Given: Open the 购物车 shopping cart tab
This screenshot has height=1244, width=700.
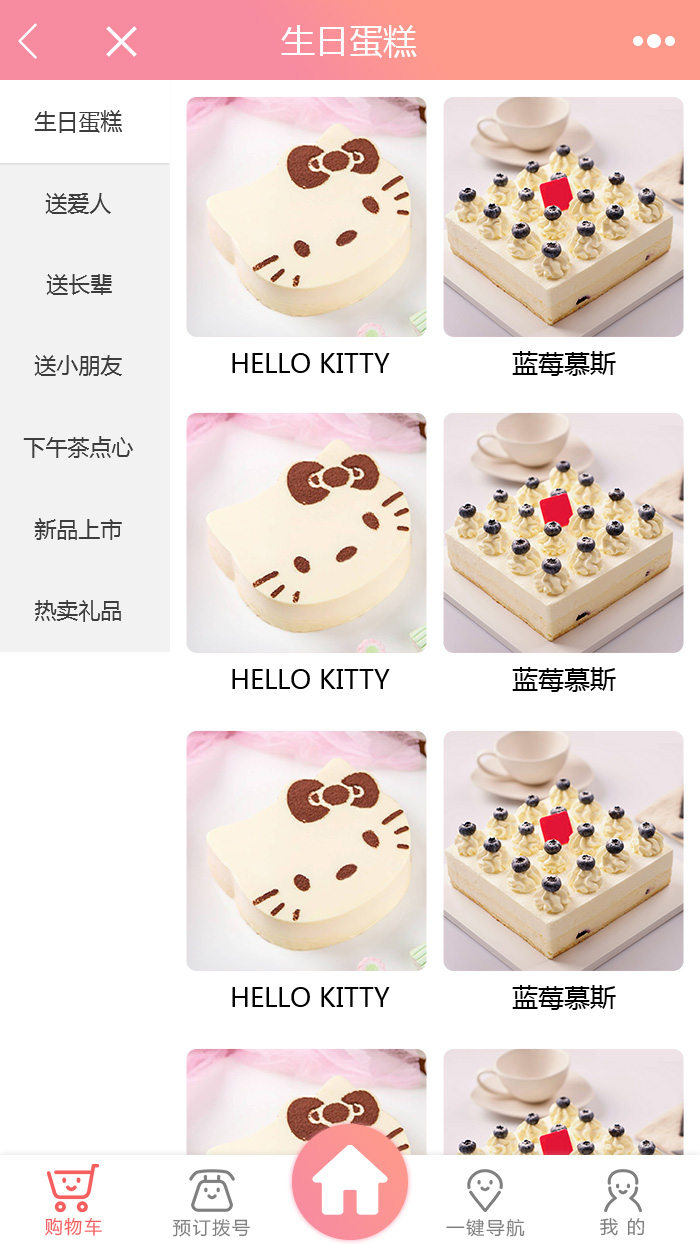Looking at the screenshot, I should [73, 1200].
